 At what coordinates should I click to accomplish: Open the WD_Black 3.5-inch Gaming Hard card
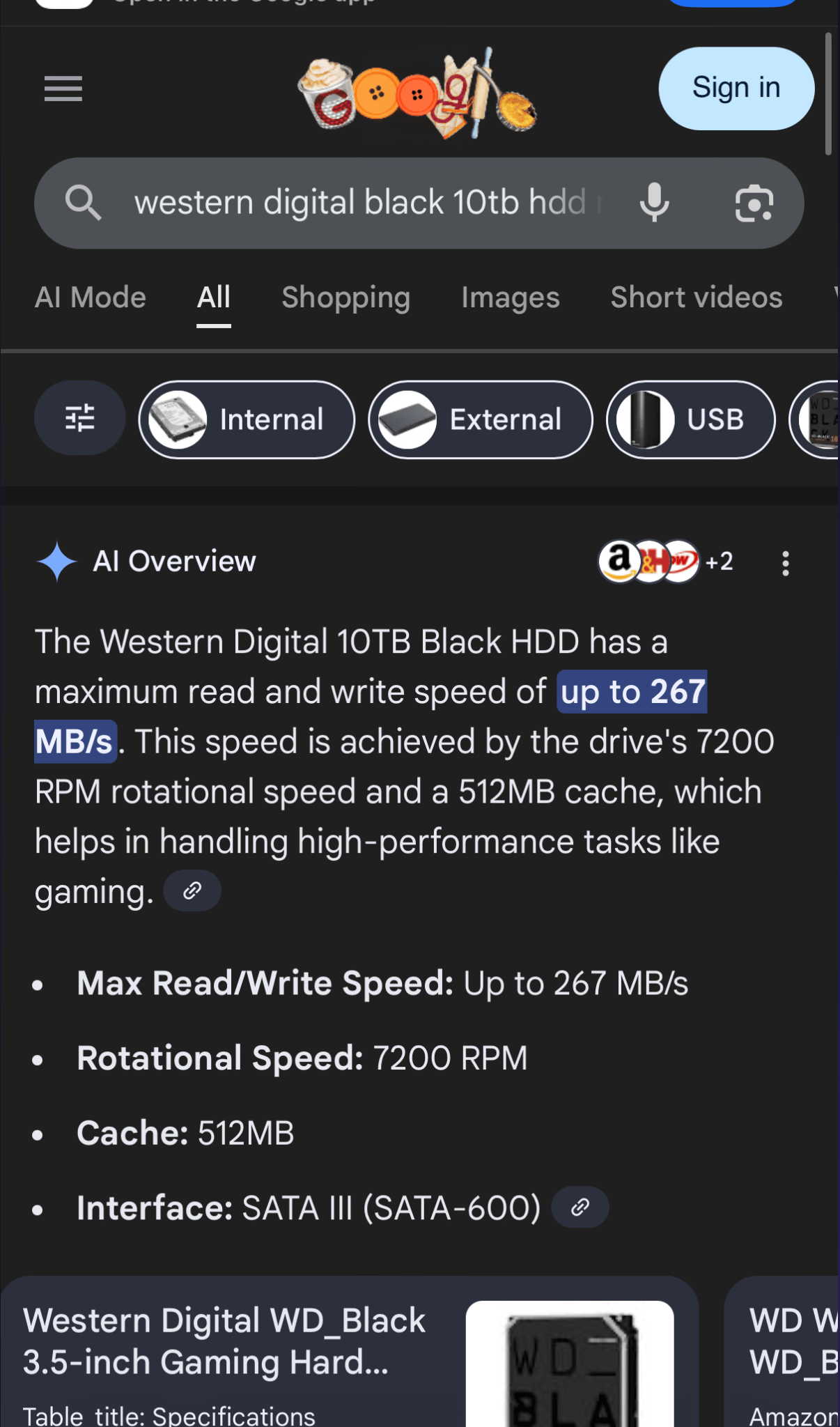(x=350, y=1352)
